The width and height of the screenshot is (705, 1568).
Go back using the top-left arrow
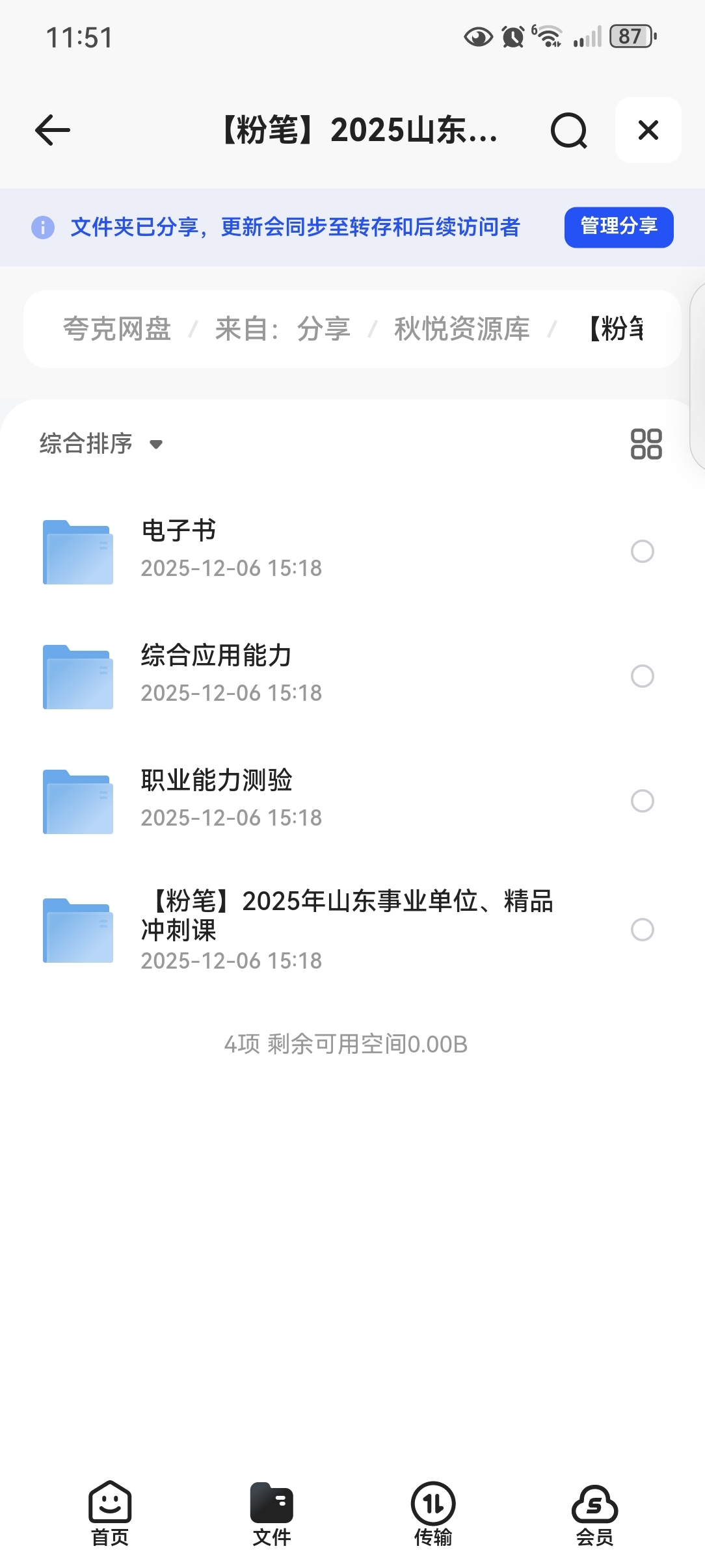[53, 130]
